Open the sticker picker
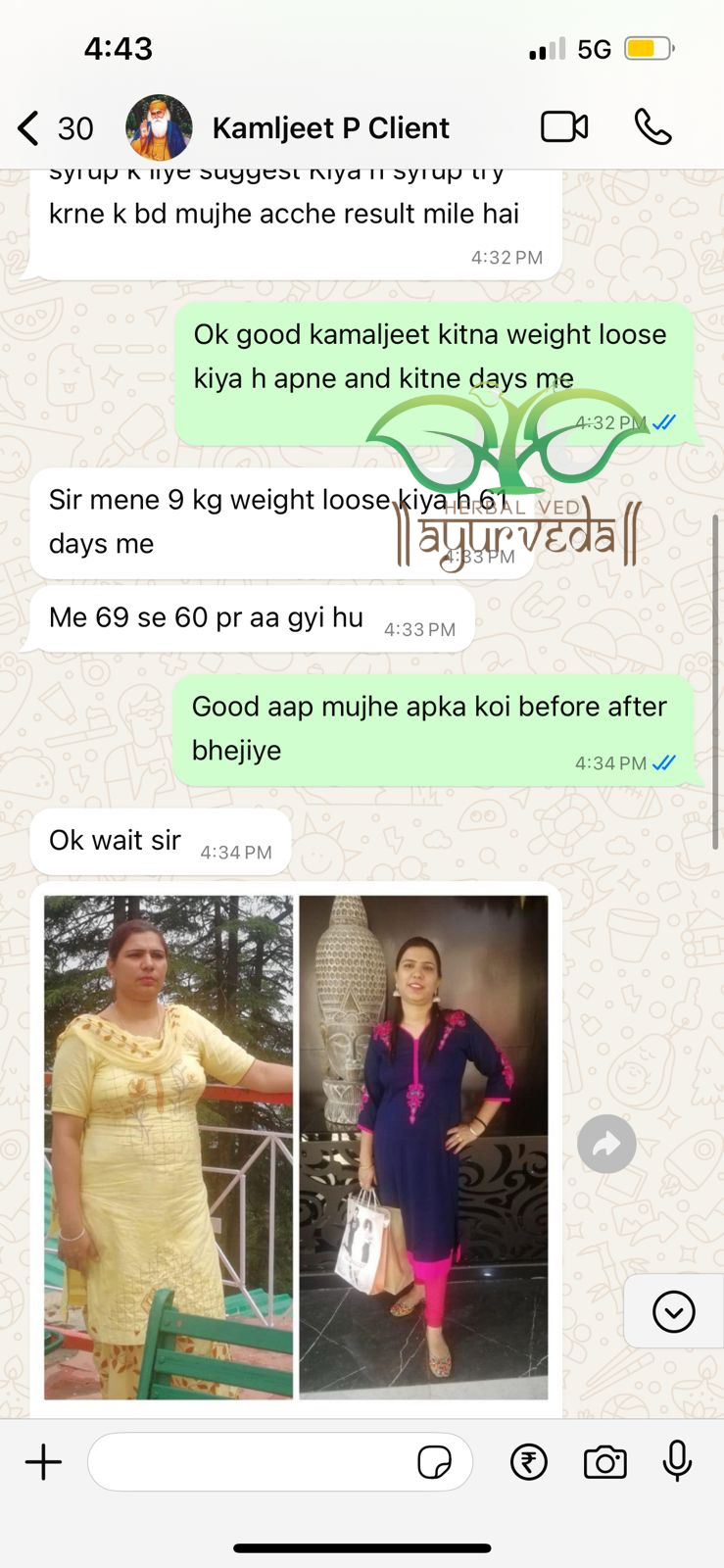Image resolution: width=724 pixels, height=1568 pixels. click(x=434, y=1462)
